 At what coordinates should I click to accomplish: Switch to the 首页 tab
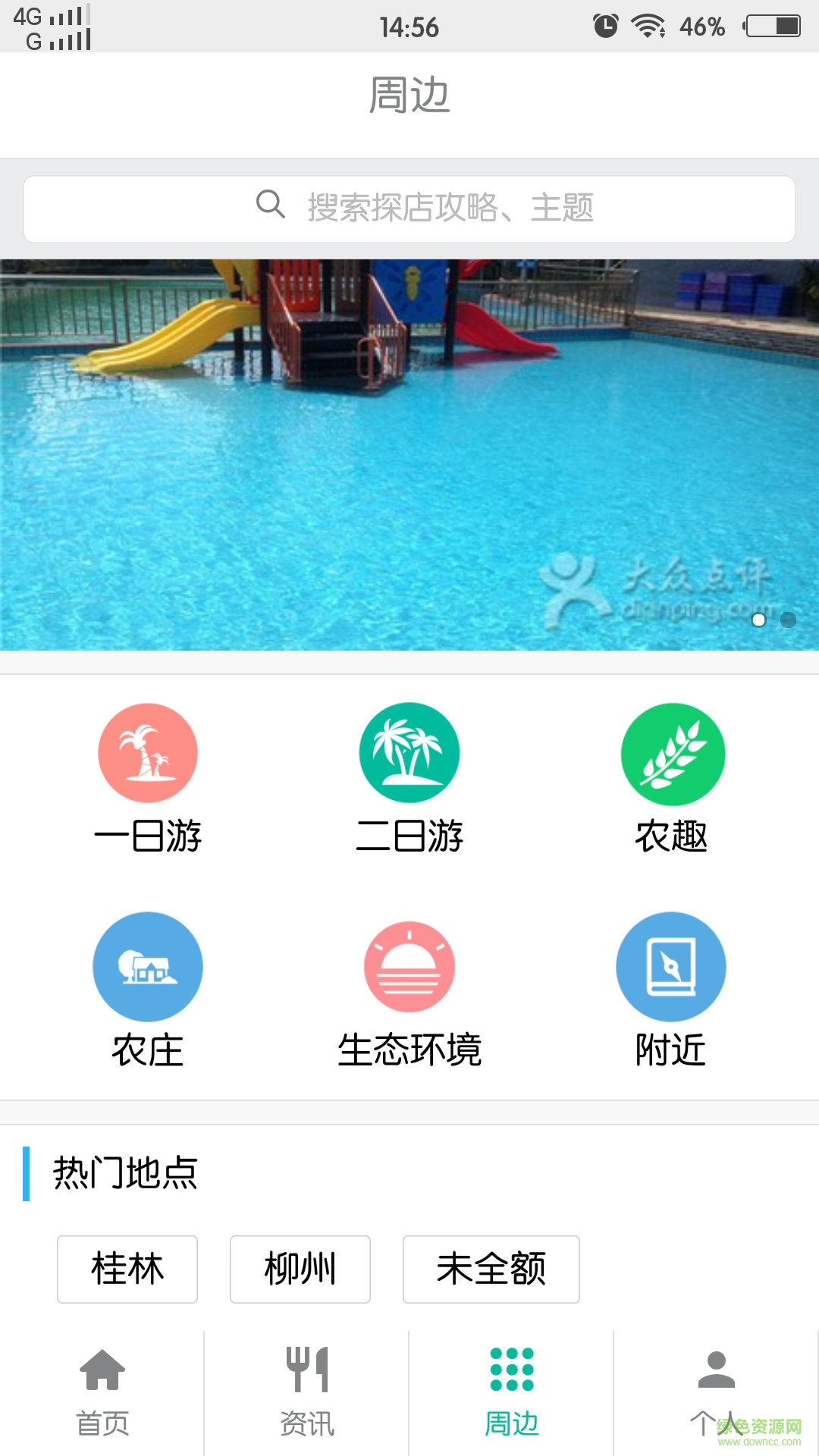[102, 1392]
